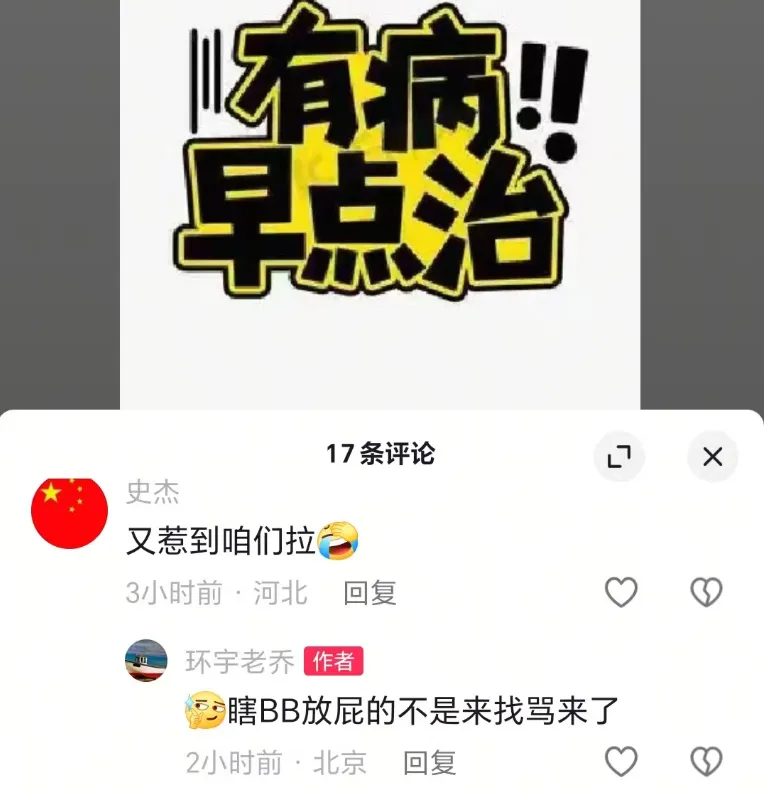Like 史杰's comment
Viewport: 765px width, 791px height.
tap(621, 593)
